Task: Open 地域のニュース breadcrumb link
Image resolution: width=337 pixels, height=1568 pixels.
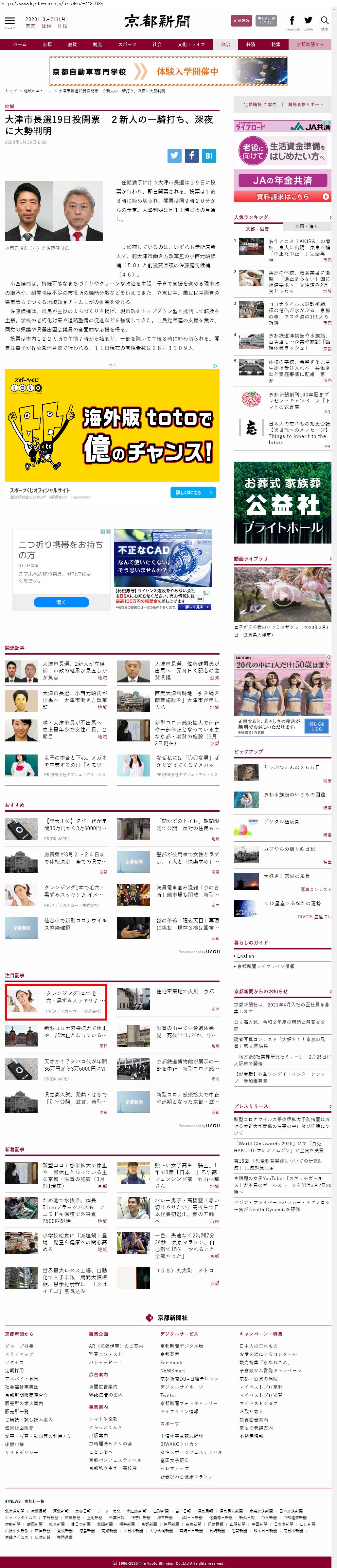Action: click(x=37, y=91)
